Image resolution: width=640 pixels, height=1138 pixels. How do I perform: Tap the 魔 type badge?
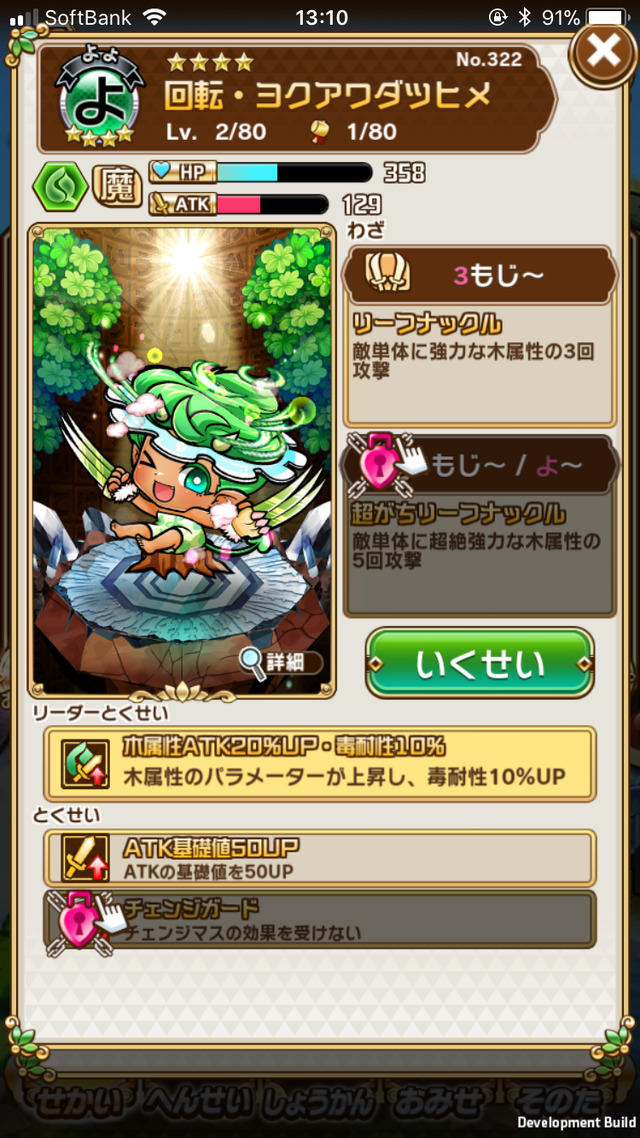click(x=119, y=185)
